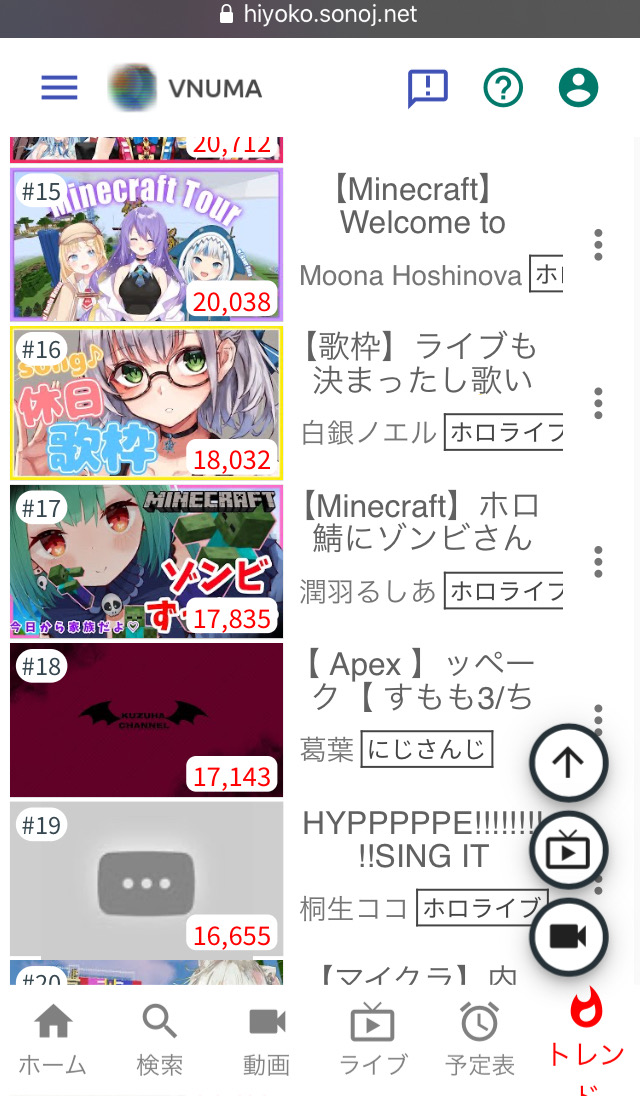Open more options for 潤羽るしあ's video

pos(598,561)
